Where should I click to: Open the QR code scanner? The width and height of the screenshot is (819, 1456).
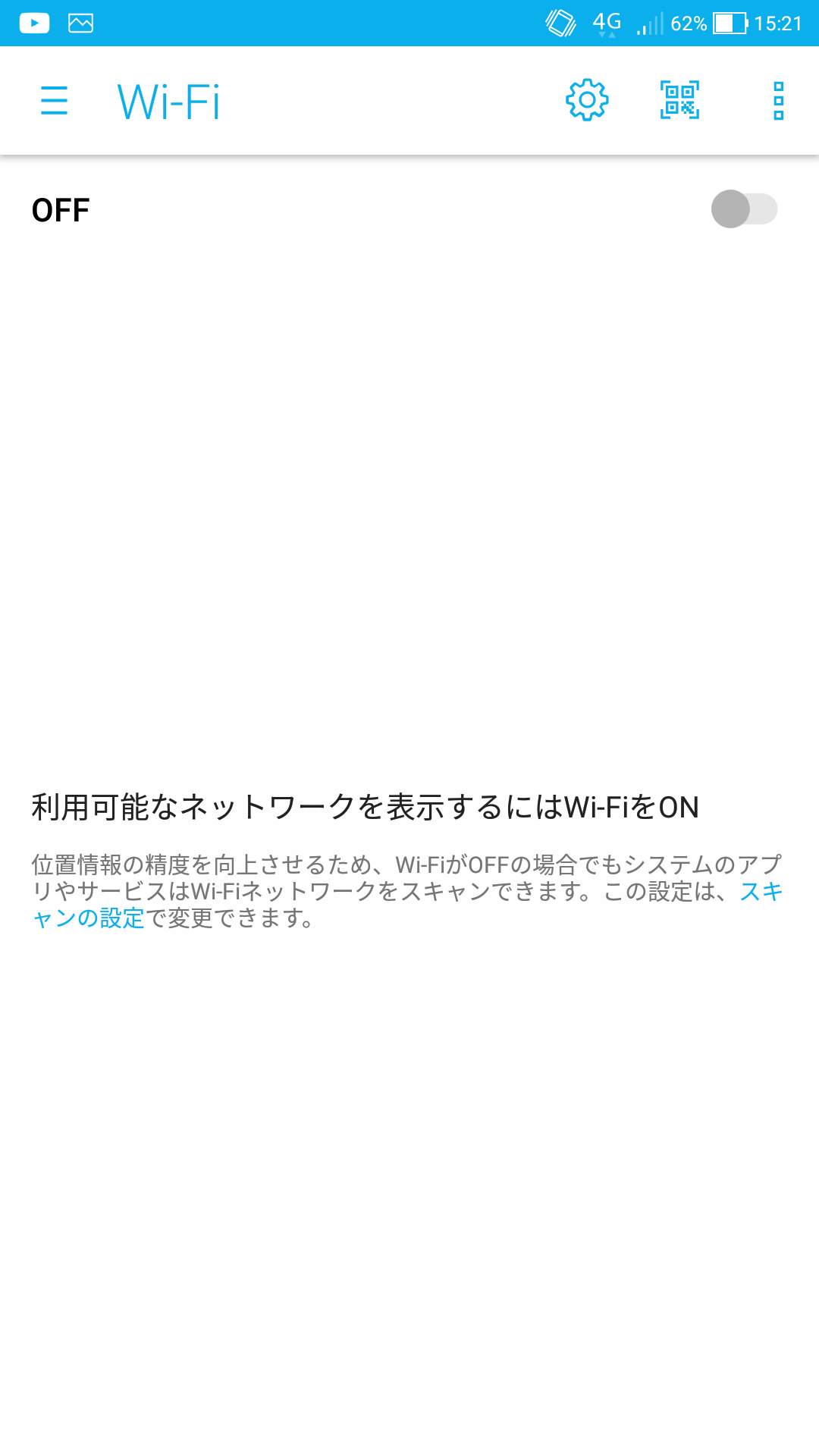tap(679, 100)
